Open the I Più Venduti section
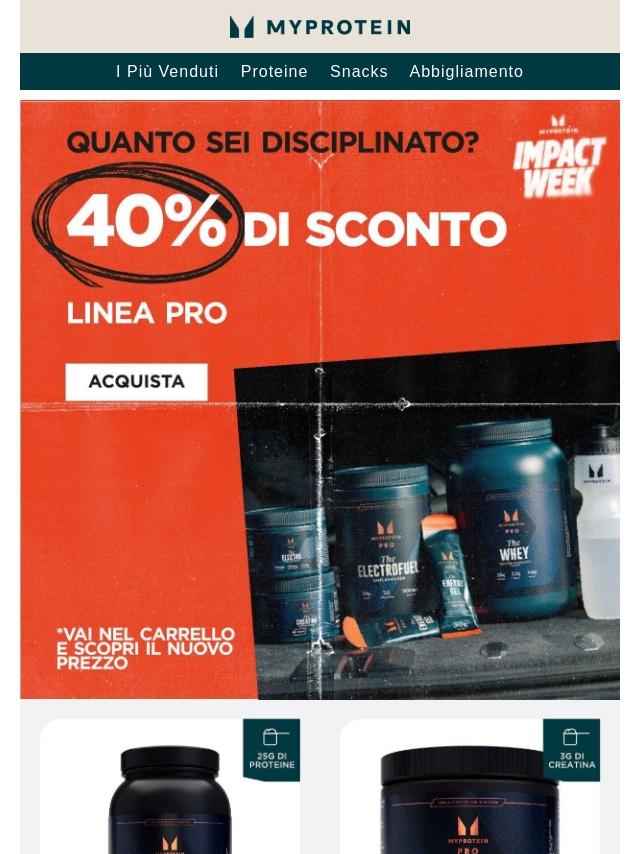 (x=167, y=72)
